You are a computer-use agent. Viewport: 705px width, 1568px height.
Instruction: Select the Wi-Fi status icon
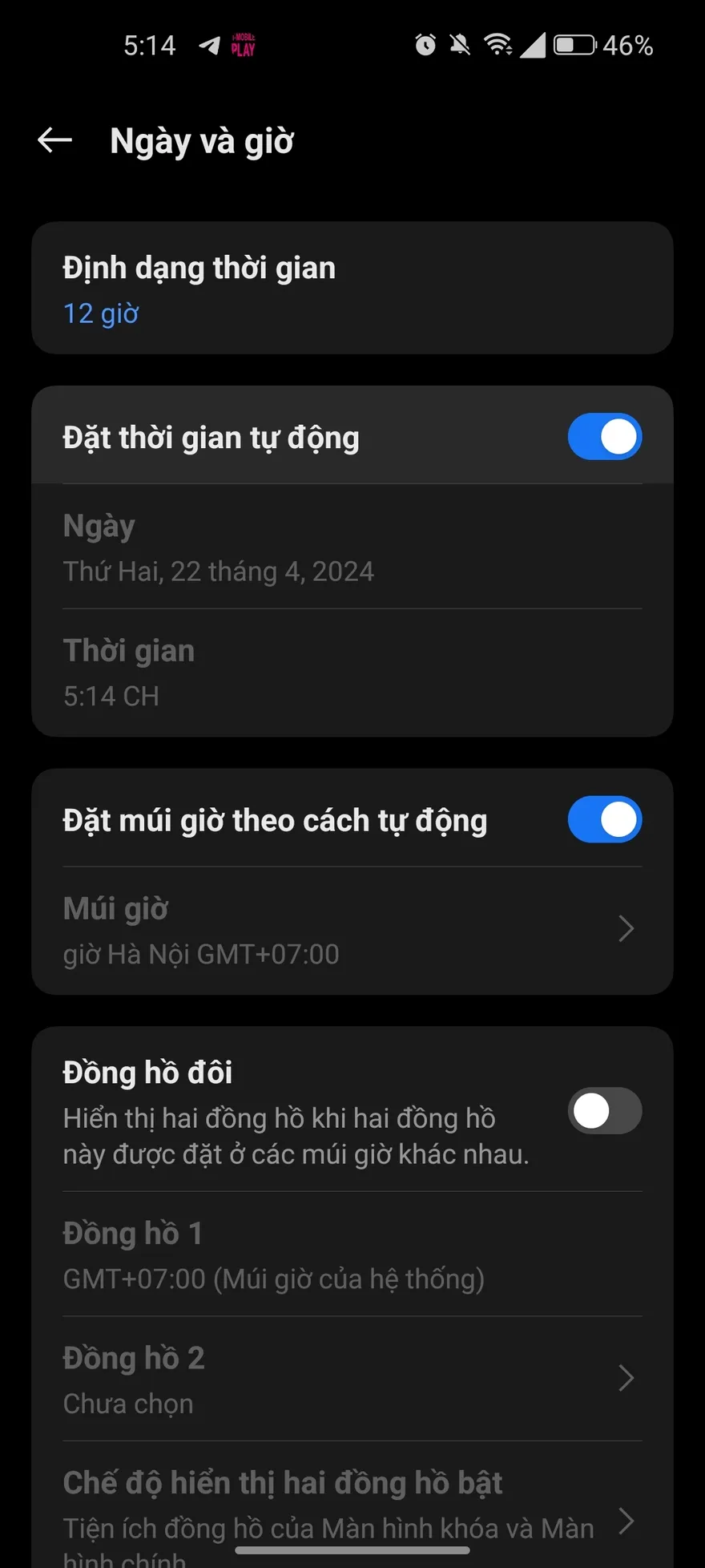pos(499,46)
